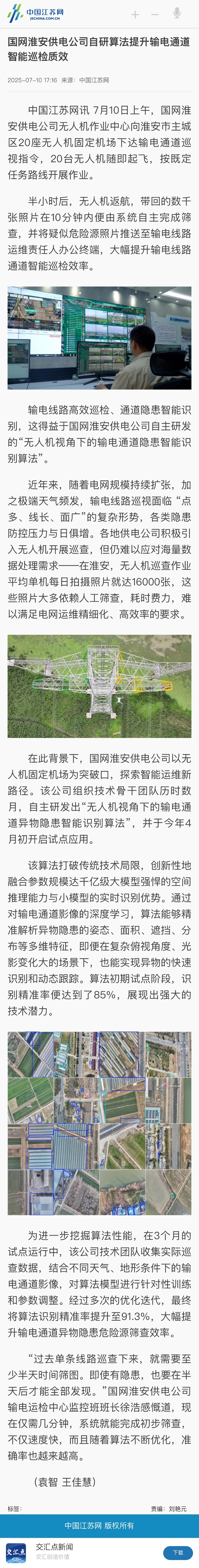Viewport: 199px width, 1568px height.
Task: Decrease the article font size with minus
Action: tap(155, 14)
